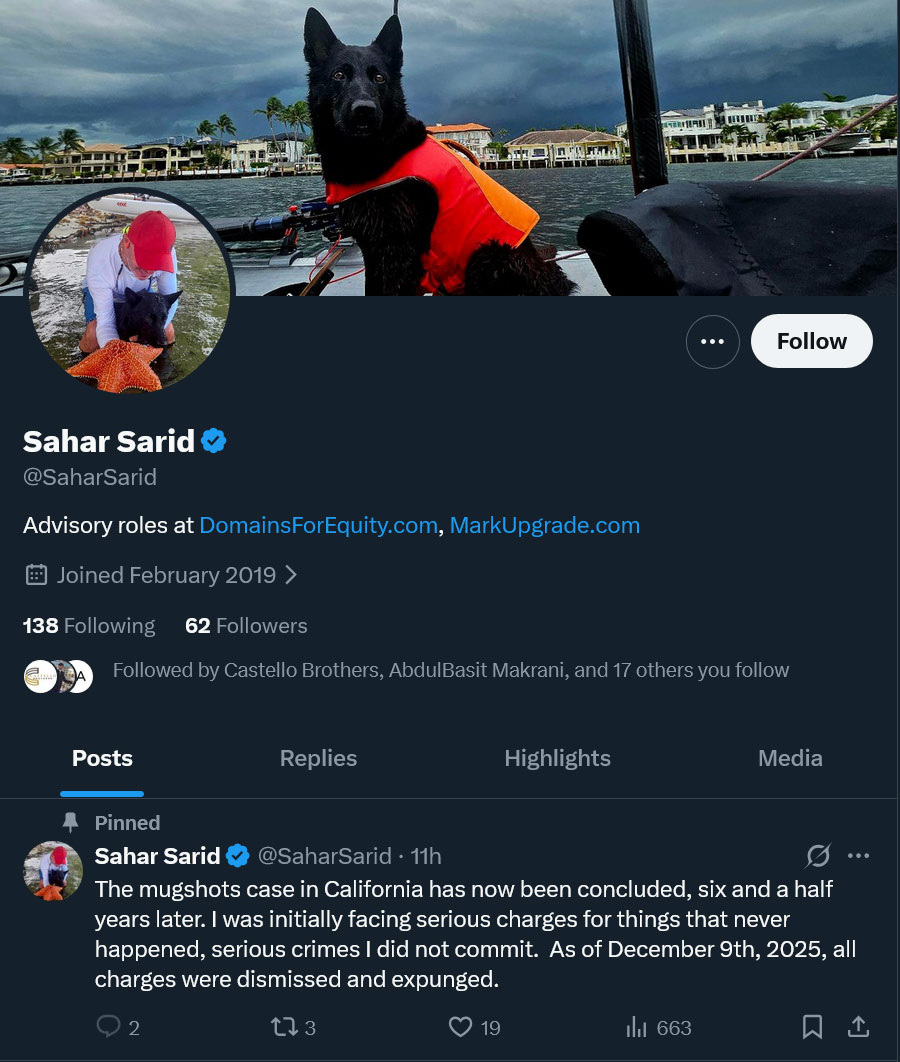Visit the MarkUpgrade.com link
Screen dimensions: 900x1062
coord(544,525)
